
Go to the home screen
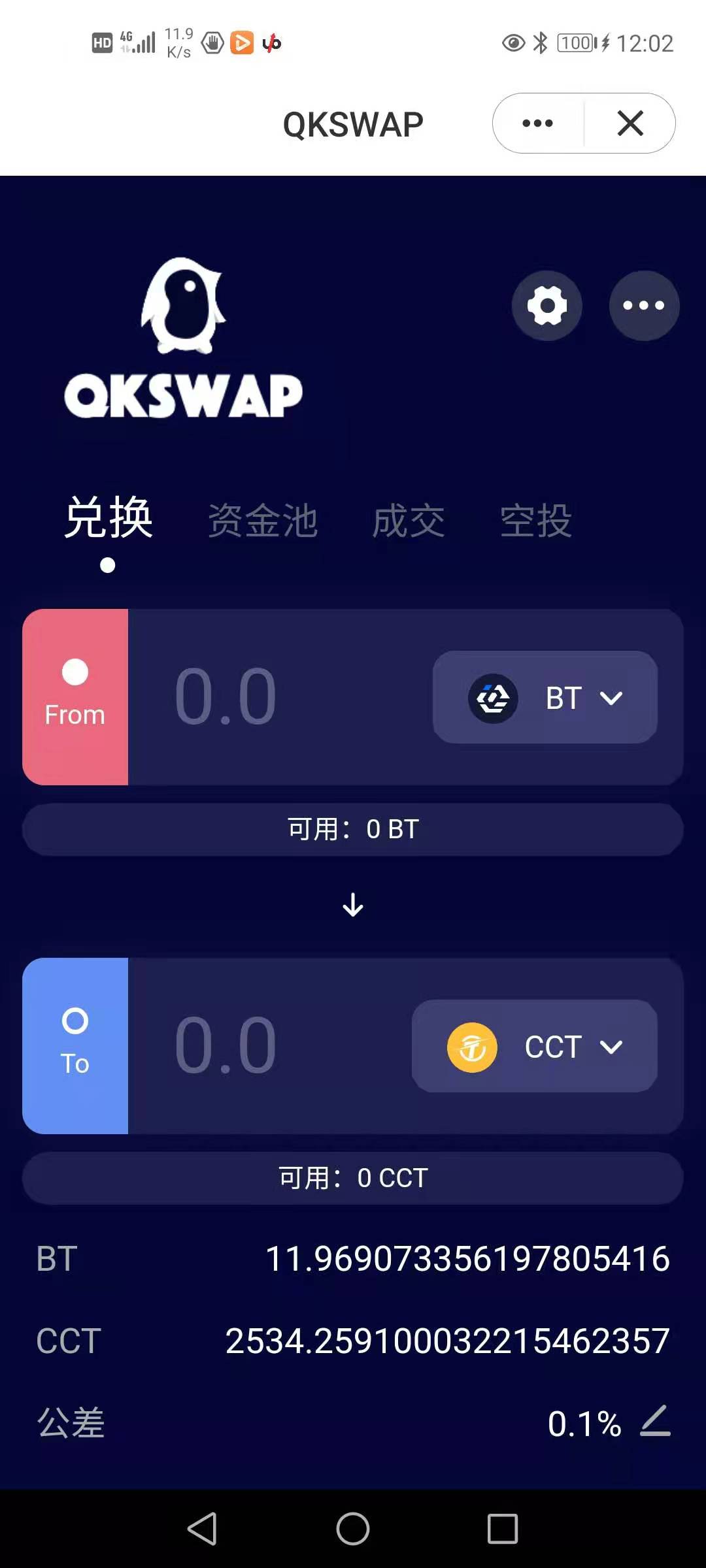pyautogui.click(x=353, y=1529)
